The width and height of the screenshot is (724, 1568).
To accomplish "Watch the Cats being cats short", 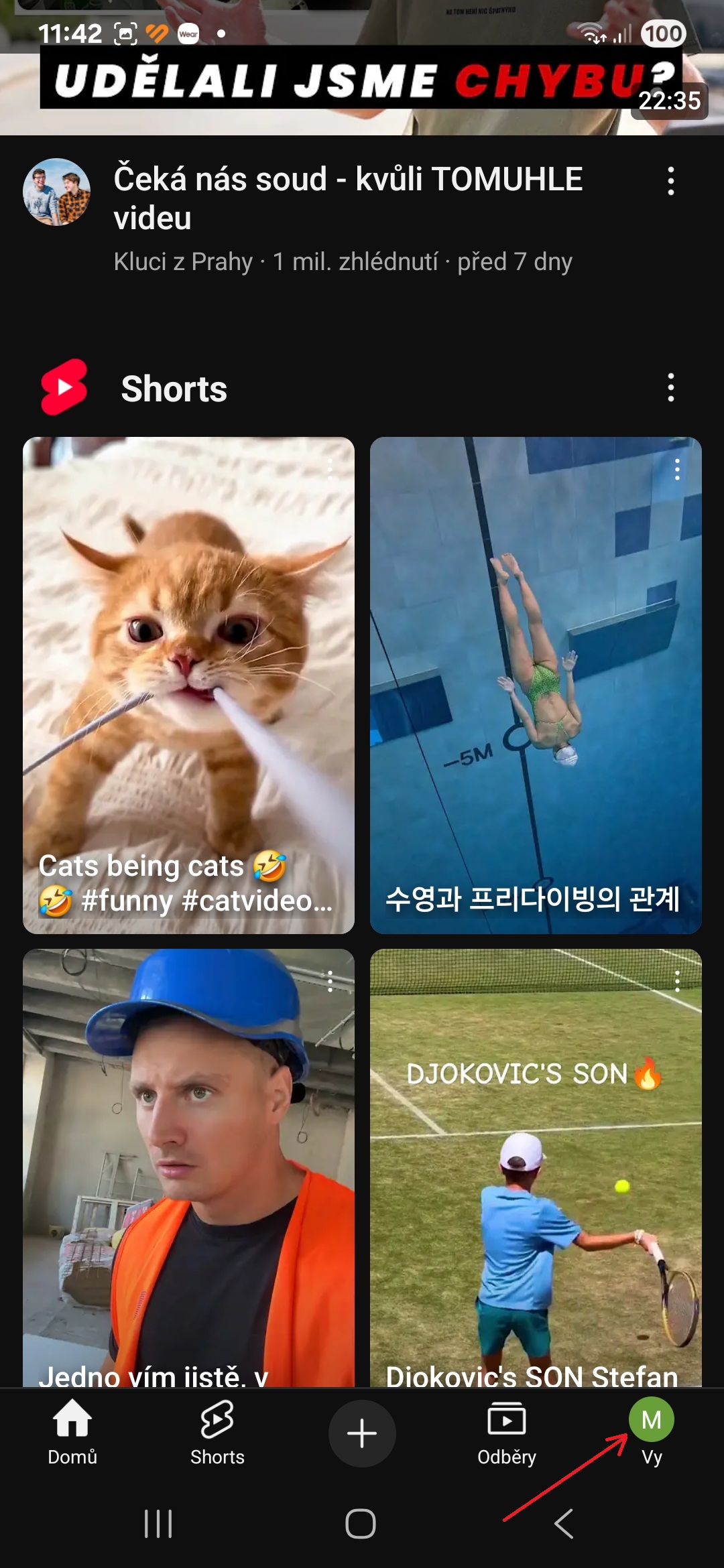I will [188, 685].
